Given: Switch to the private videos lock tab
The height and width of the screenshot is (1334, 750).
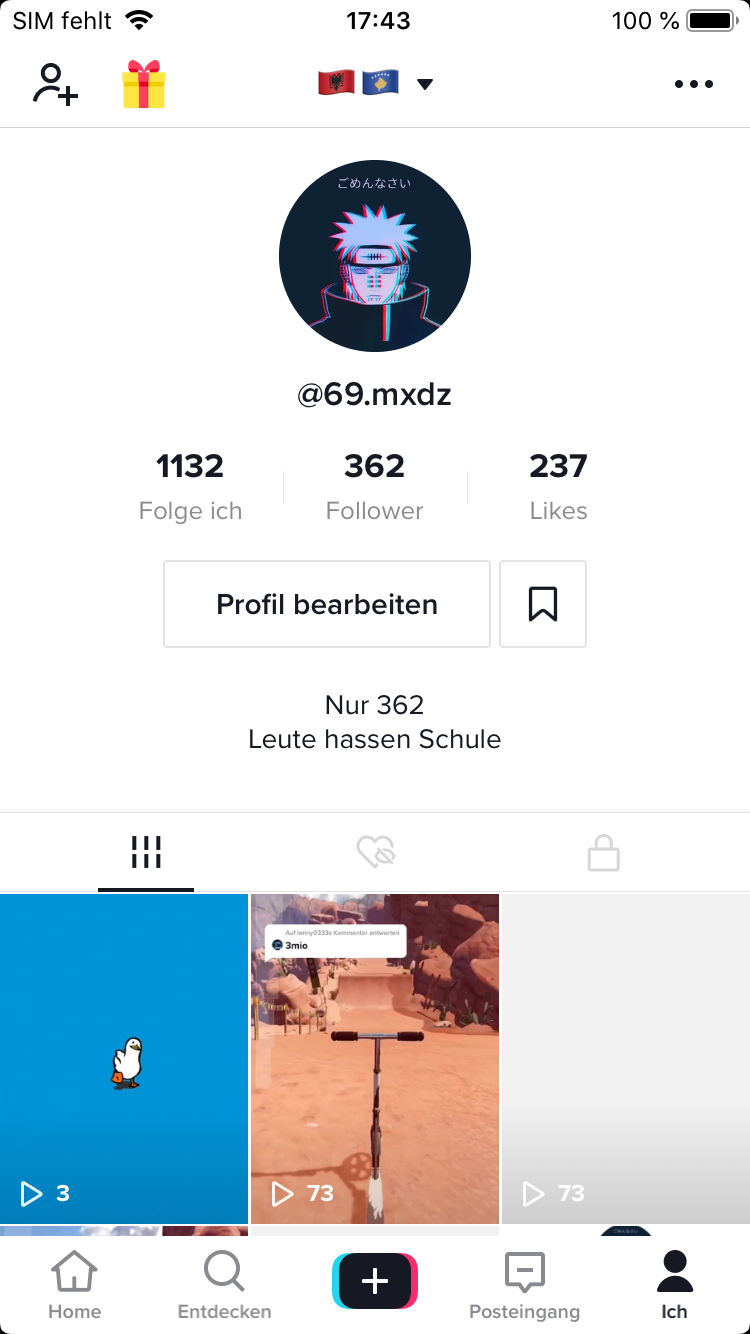Looking at the screenshot, I should point(603,853).
